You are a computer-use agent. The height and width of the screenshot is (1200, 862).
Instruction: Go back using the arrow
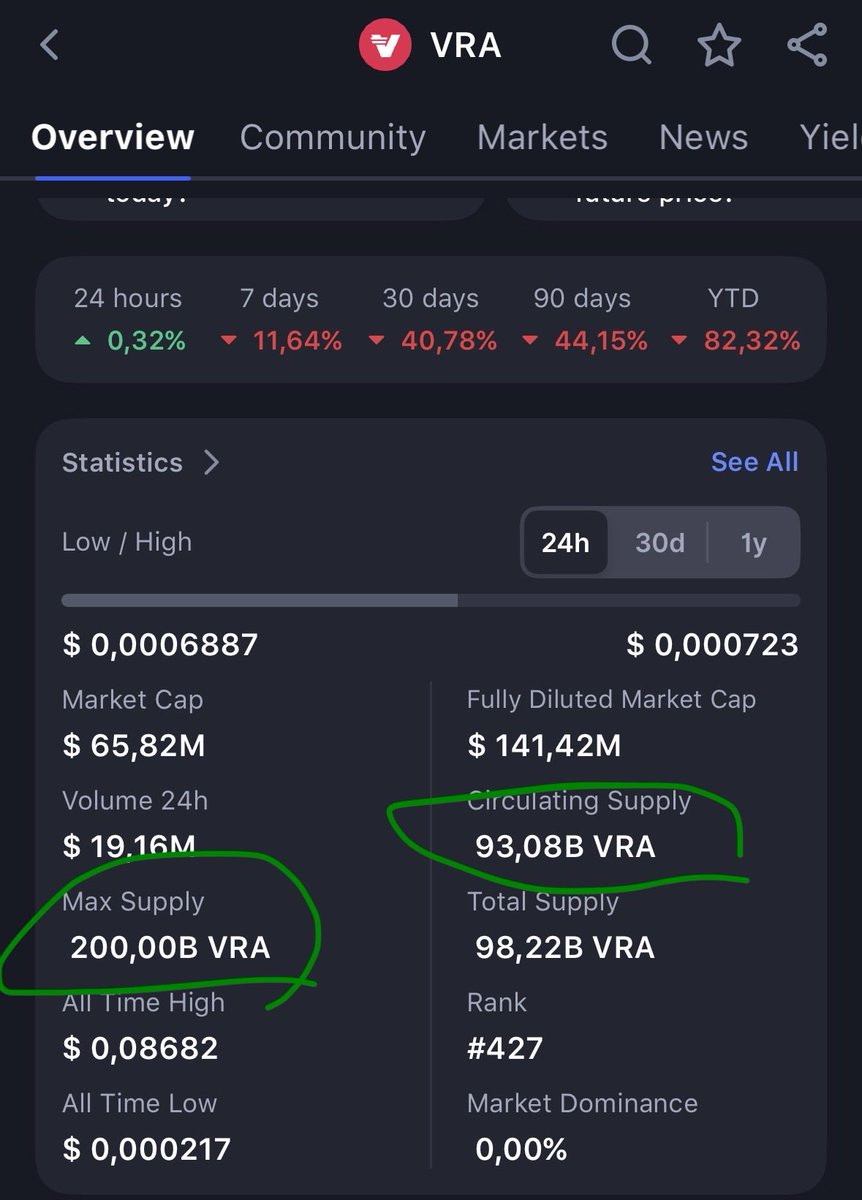[x=49, y=45]
